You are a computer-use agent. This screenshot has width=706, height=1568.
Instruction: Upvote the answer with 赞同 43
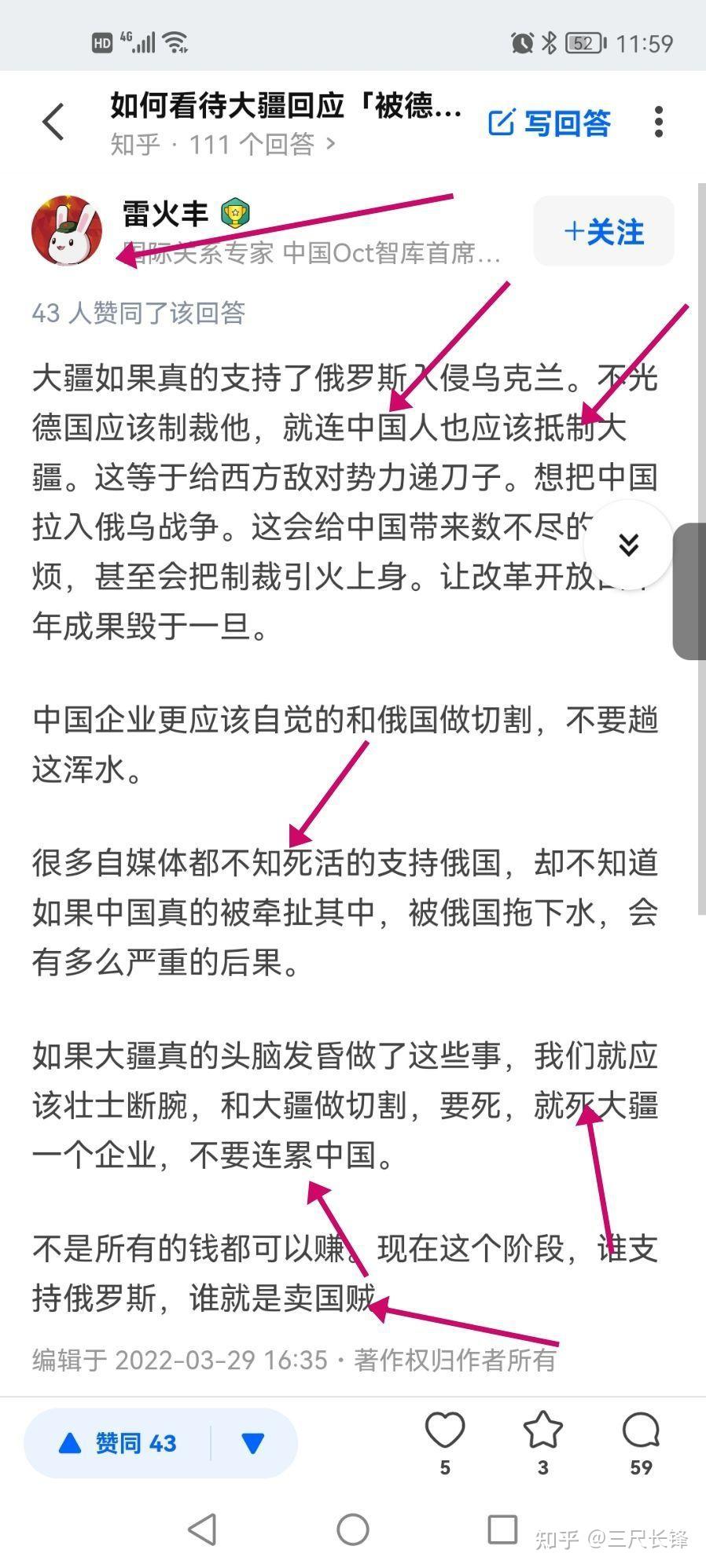tap(118, 1443)
